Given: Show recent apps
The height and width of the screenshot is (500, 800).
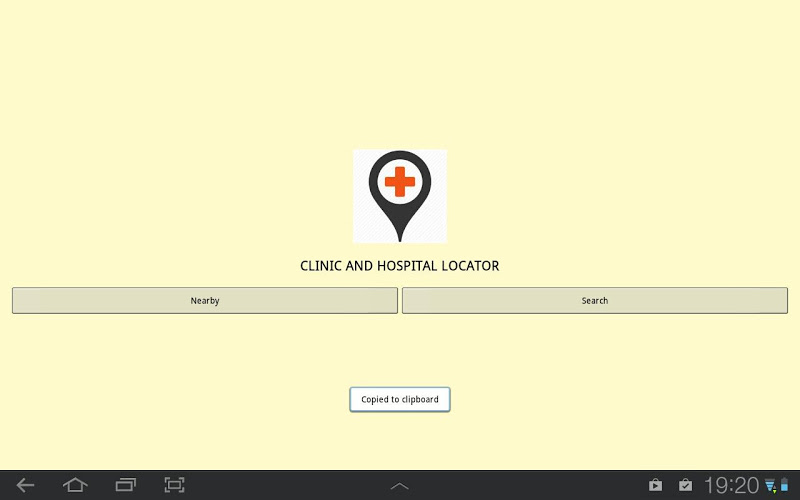Looking at the screenshot, I should 125,485.
